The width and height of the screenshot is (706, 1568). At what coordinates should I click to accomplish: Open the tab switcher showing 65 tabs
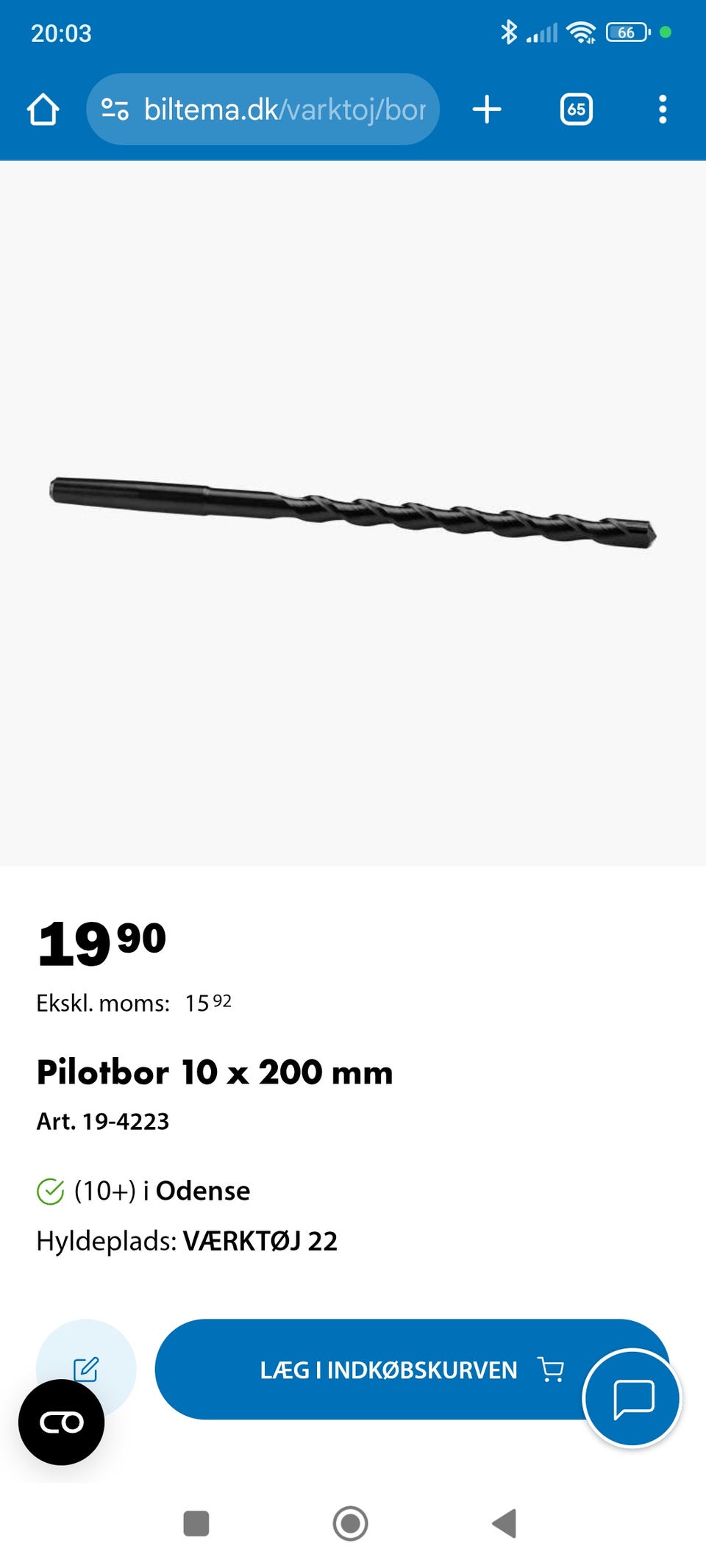coord(576,110)
